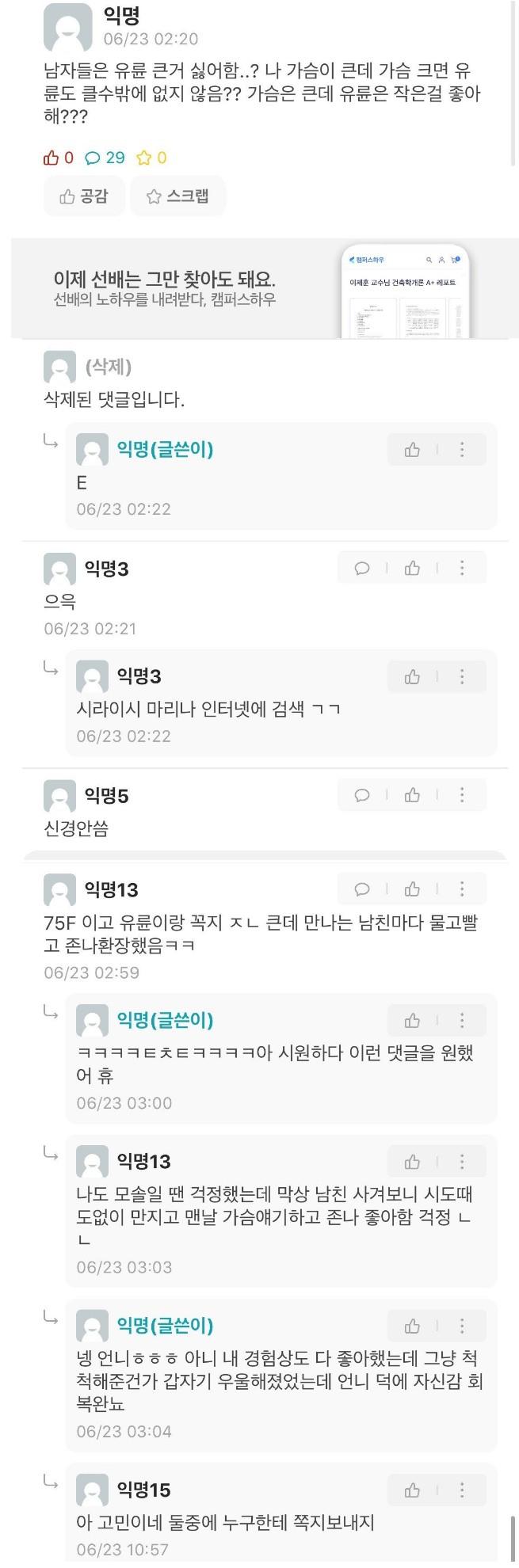Tap the 스크랩 button to save the post

pyautogui.click(x=177, y=196)
